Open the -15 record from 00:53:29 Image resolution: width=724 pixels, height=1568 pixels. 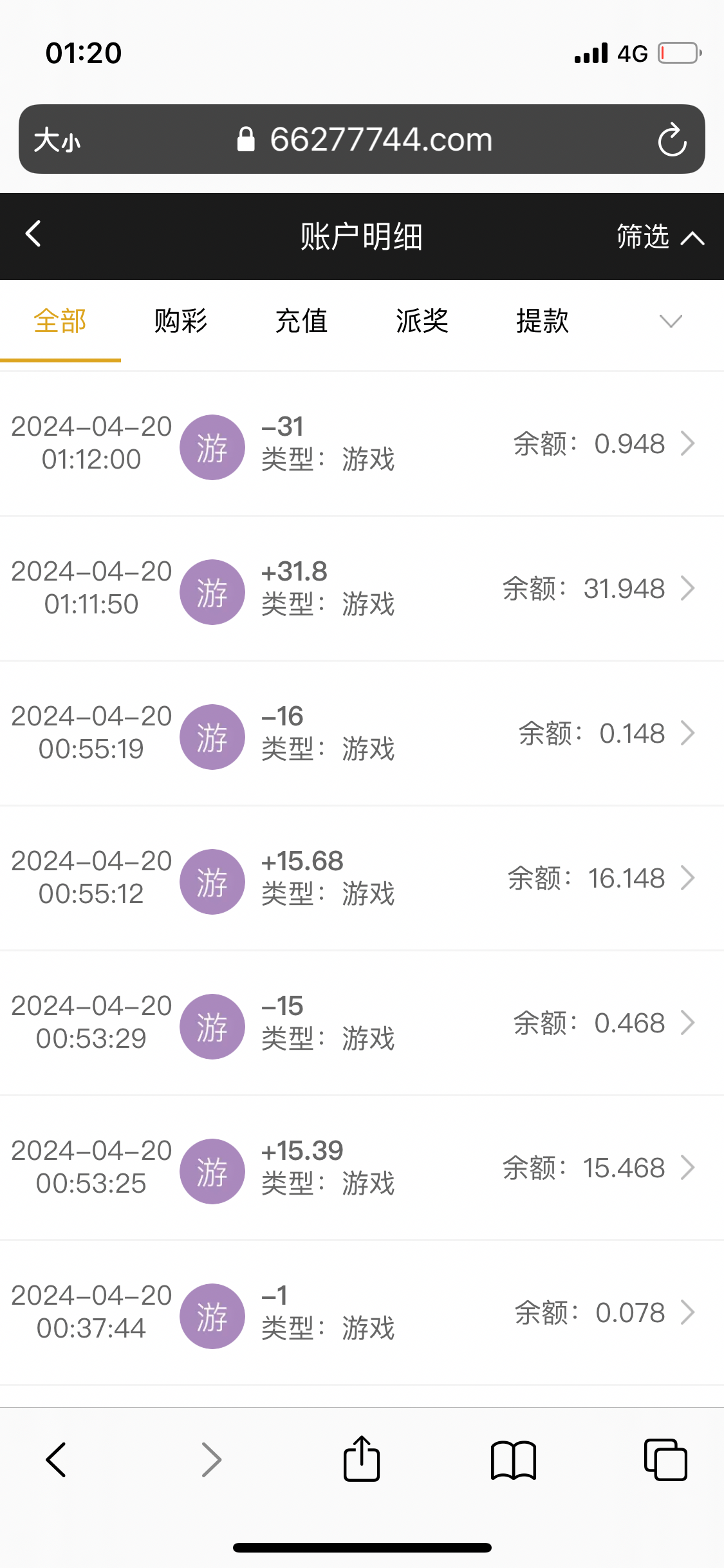click(x=362, y=1023)
